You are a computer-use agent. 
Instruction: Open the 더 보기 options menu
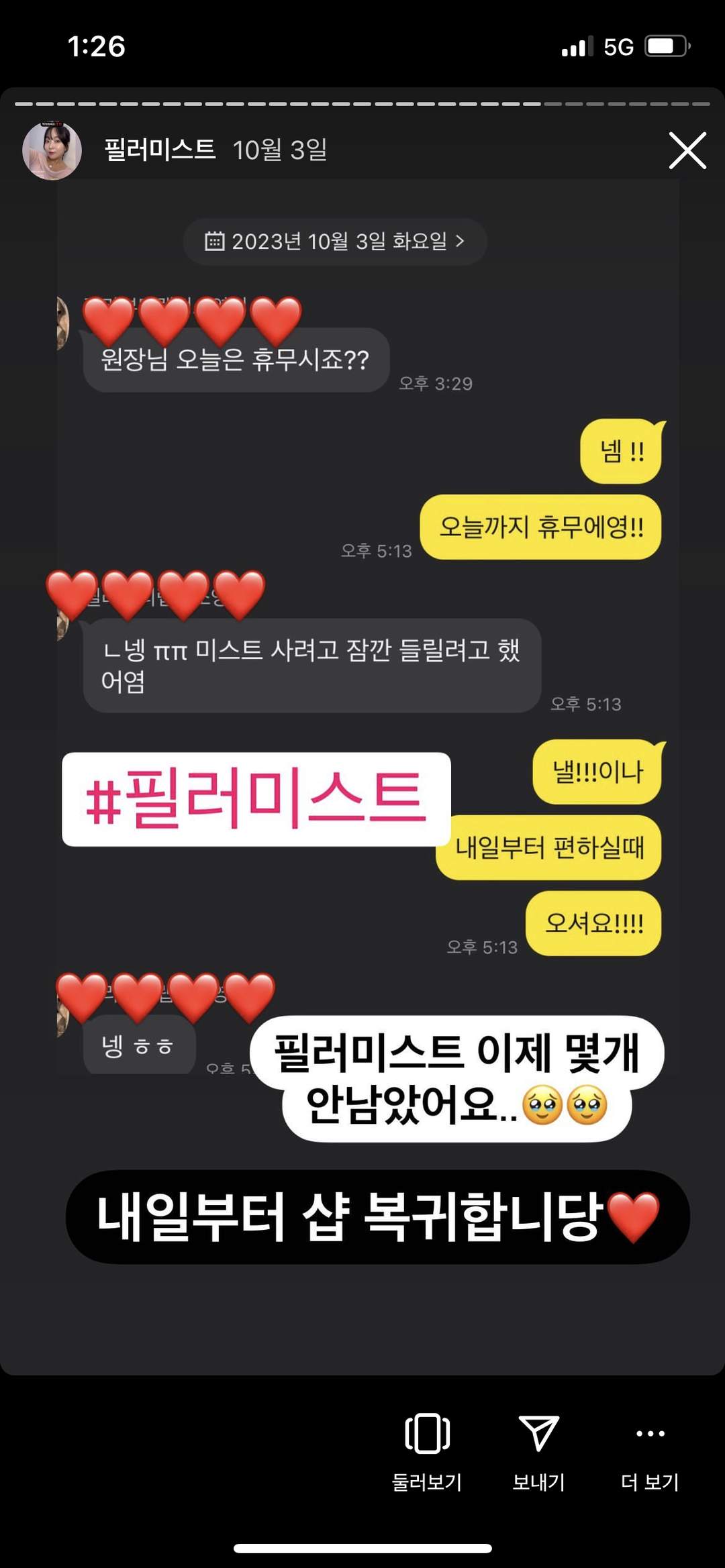pyautogui.click(x=650, y=1451)
